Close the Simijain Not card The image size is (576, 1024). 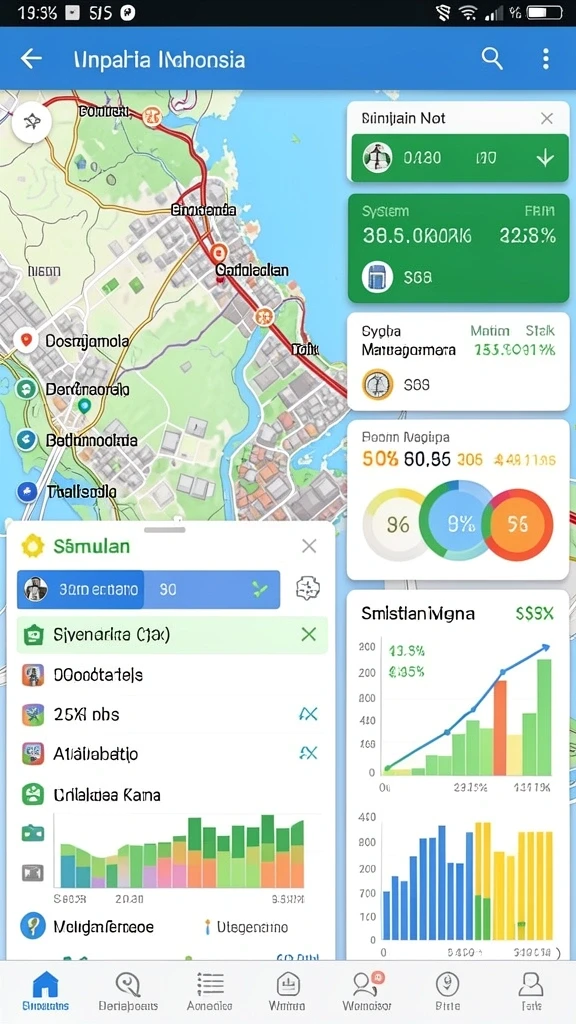547,118
